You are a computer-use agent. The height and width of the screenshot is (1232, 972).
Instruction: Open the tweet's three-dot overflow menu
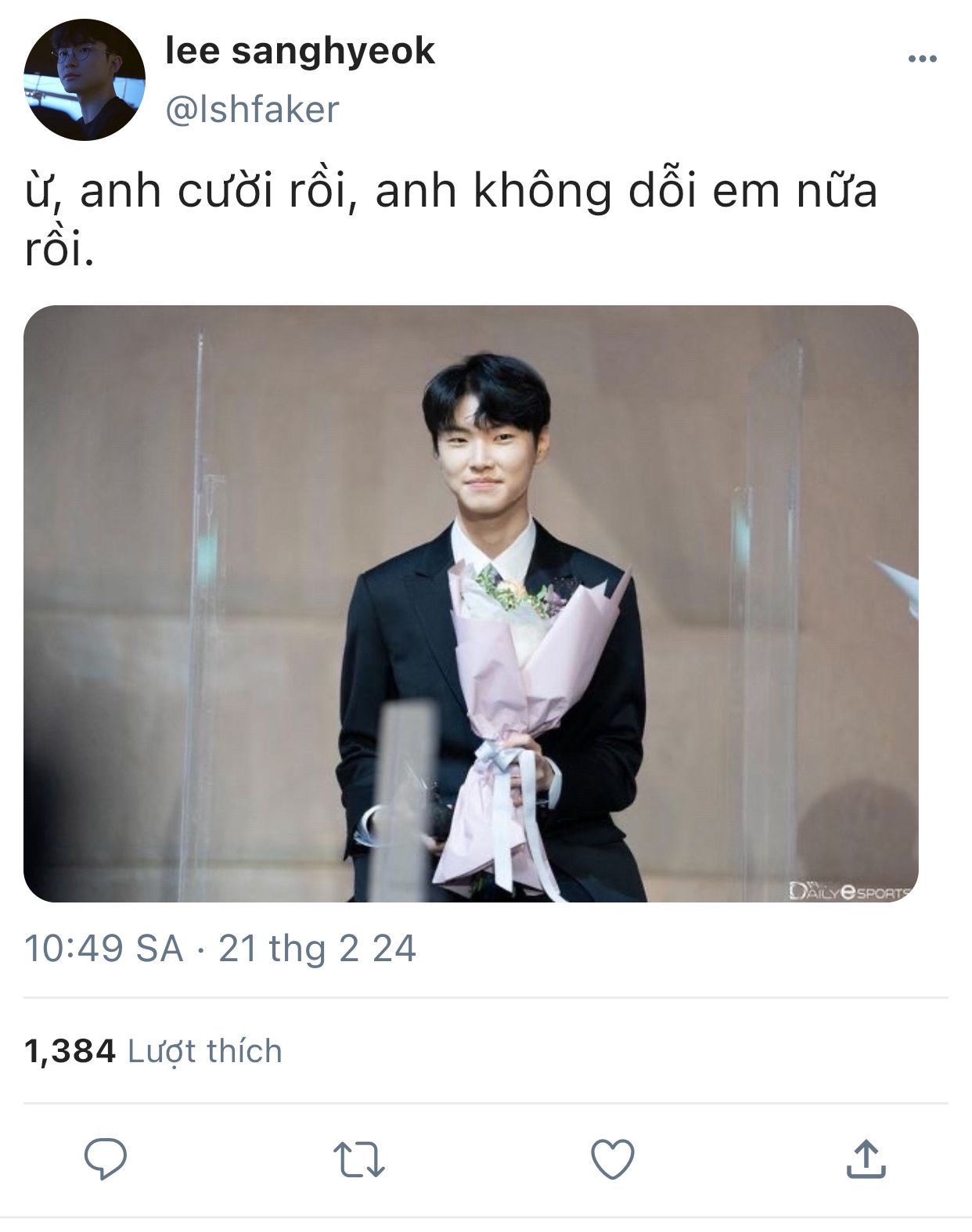tap(922, 59)
